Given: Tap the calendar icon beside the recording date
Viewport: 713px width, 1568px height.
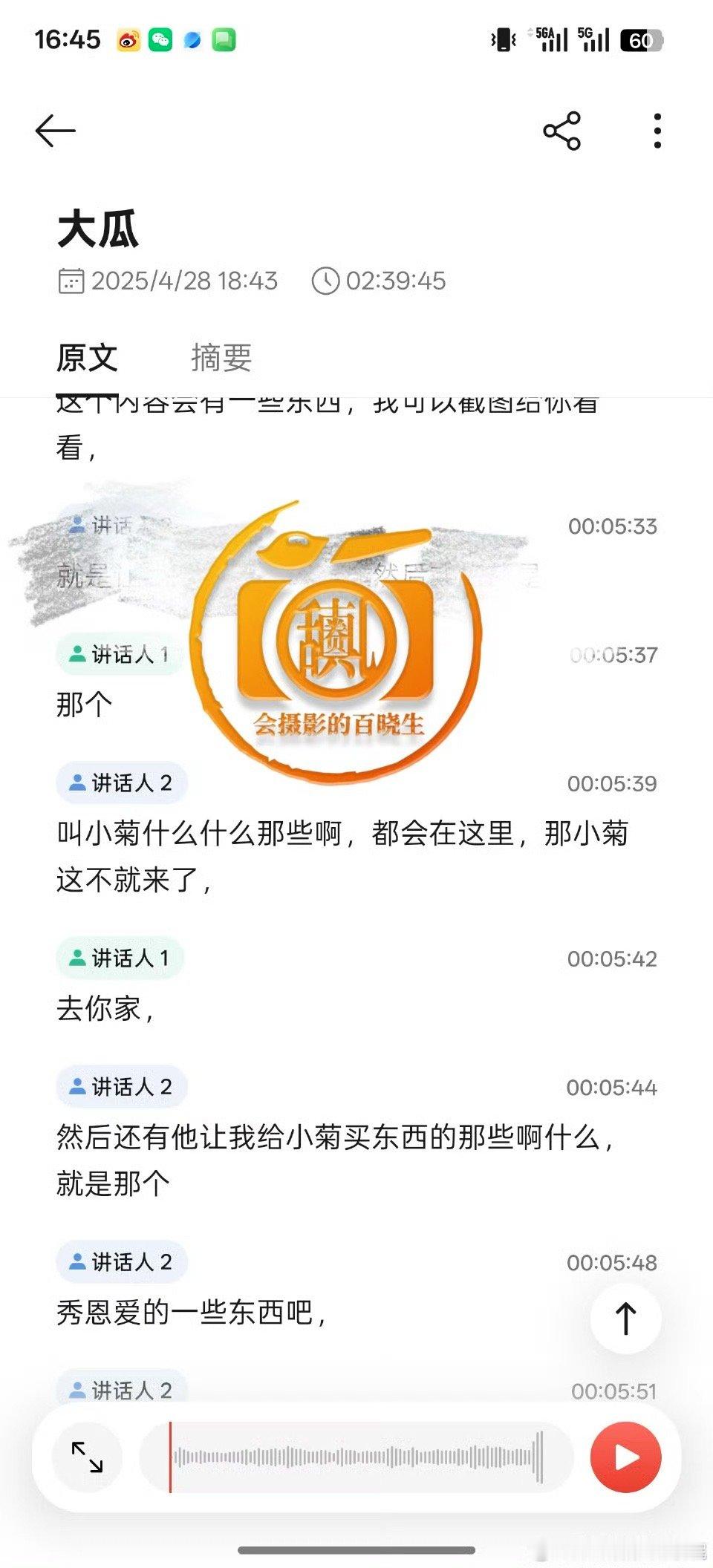Looking at the screenshot, I should click(71, 281).
